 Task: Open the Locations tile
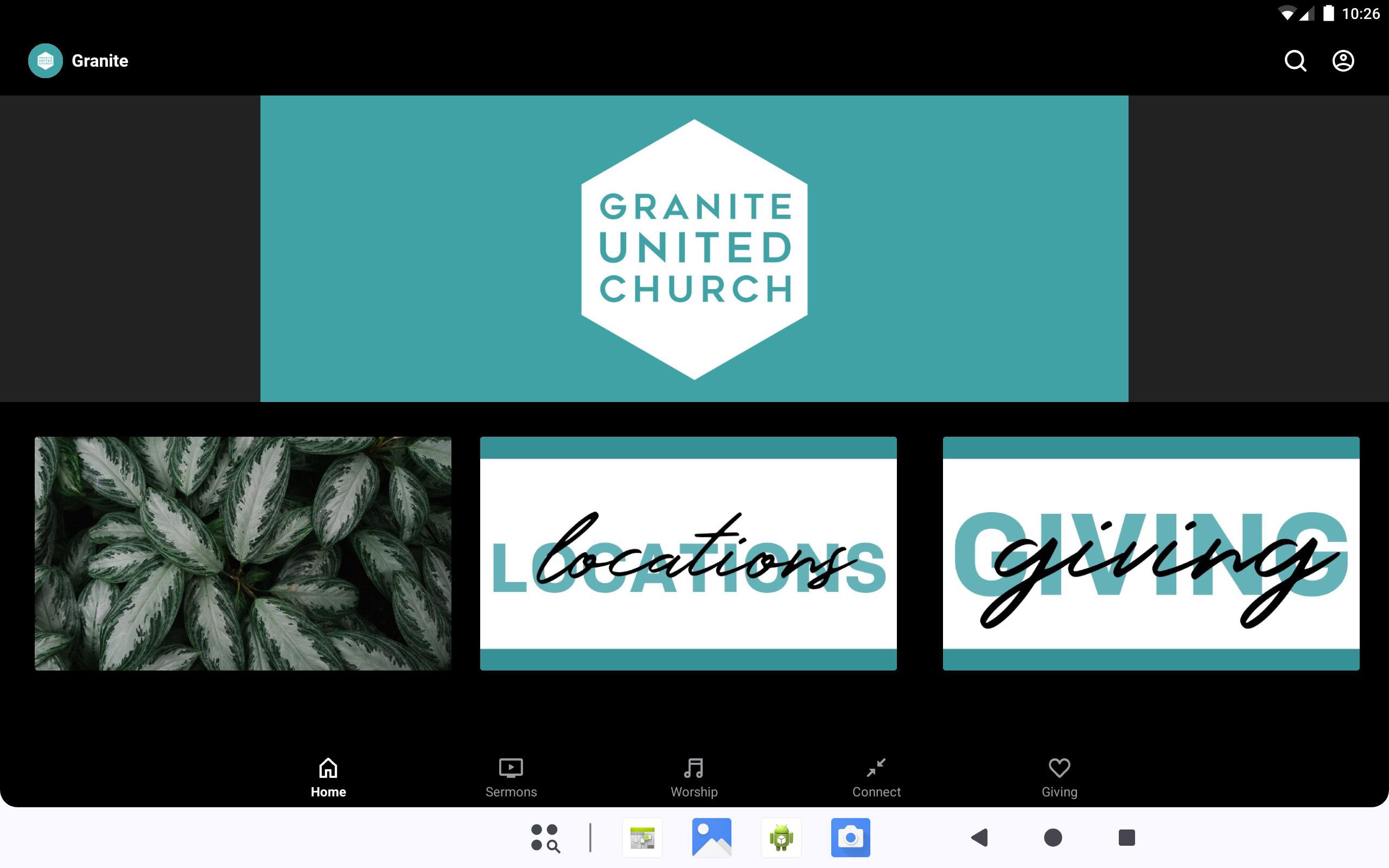tap(688, 553)
